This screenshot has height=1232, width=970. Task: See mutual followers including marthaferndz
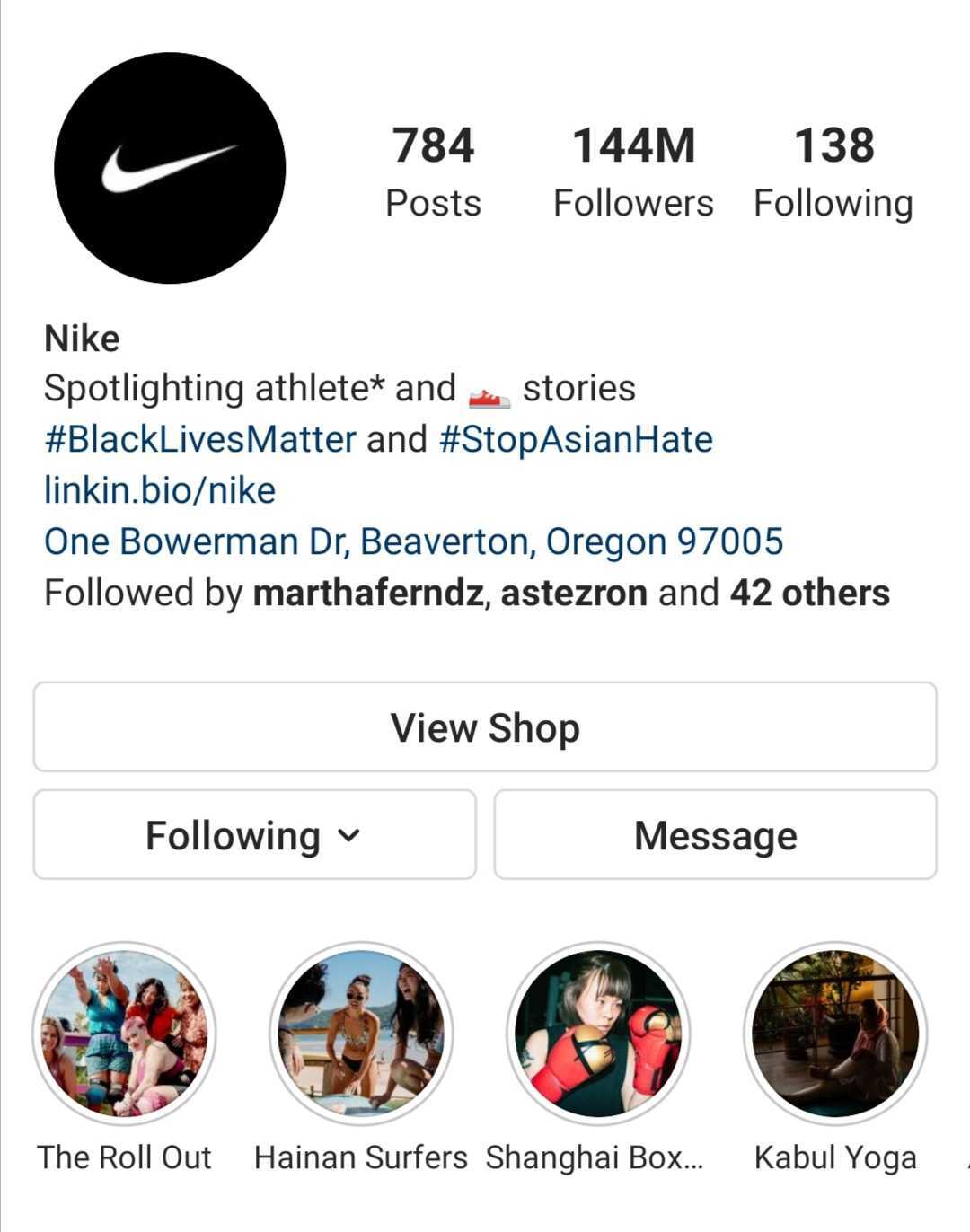(x=466, y=594)
